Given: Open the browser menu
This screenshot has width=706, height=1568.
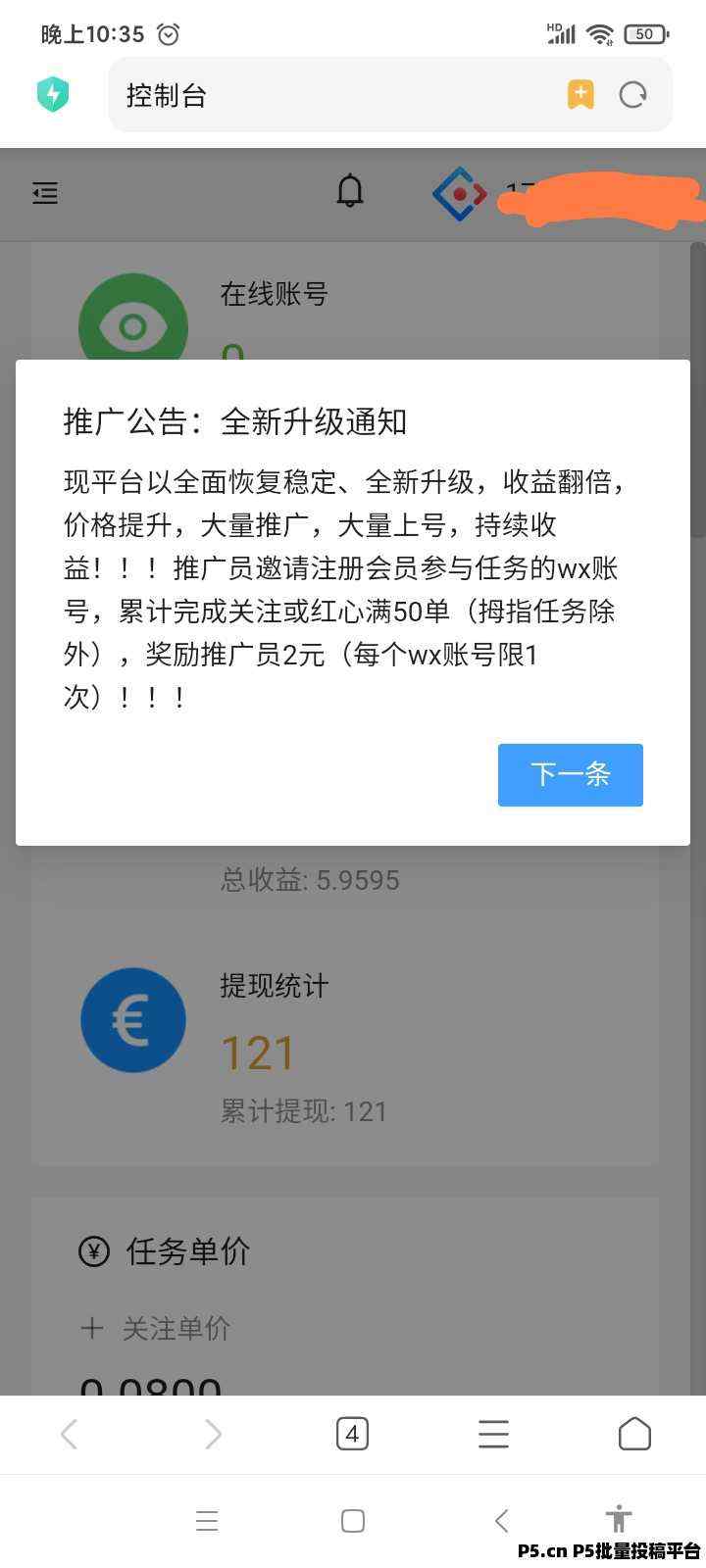Looking at the screenshot, I should pyautogui.click(x=493, y=1435).
